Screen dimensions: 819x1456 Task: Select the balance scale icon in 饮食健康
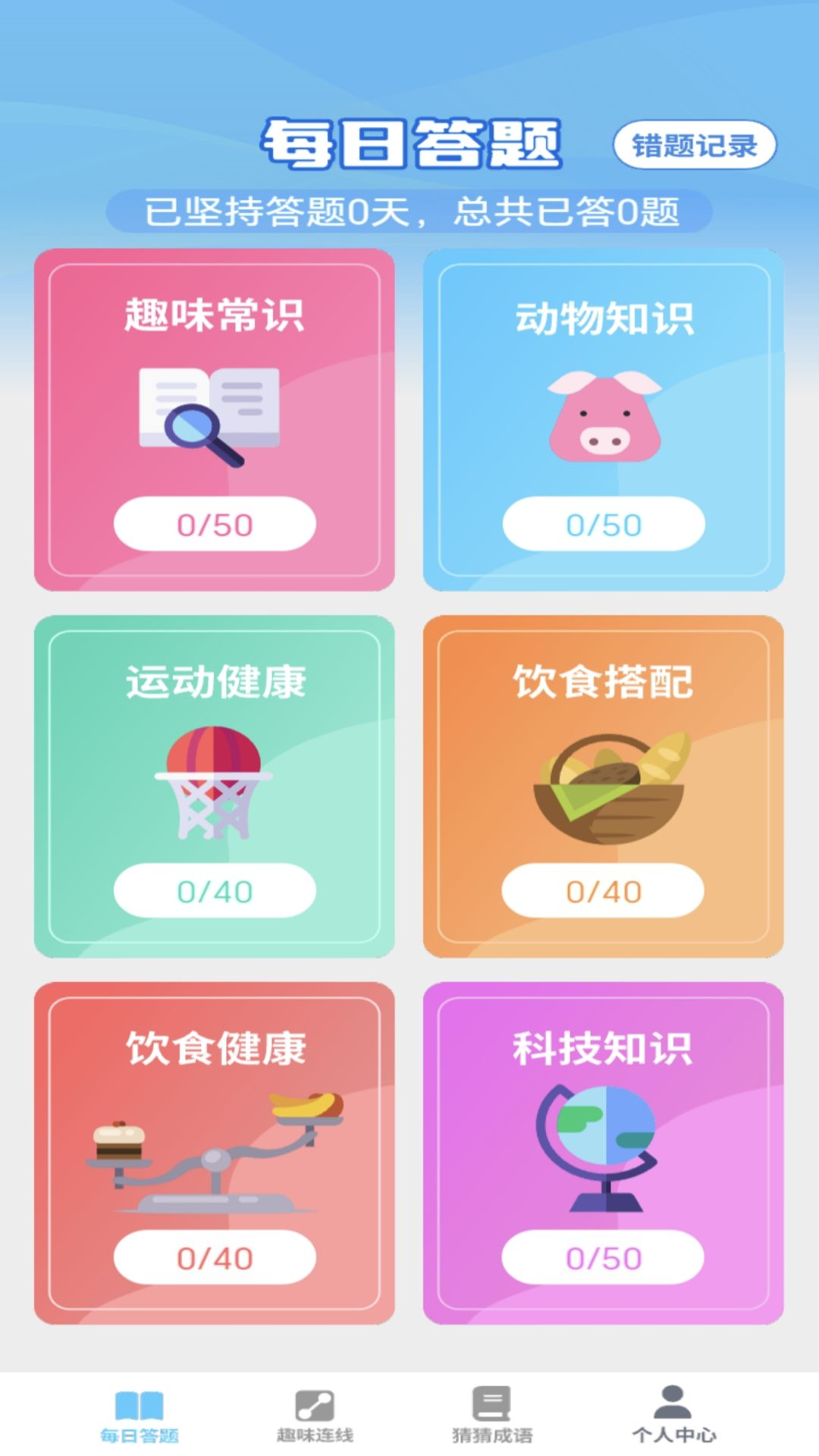[216, 1153]
